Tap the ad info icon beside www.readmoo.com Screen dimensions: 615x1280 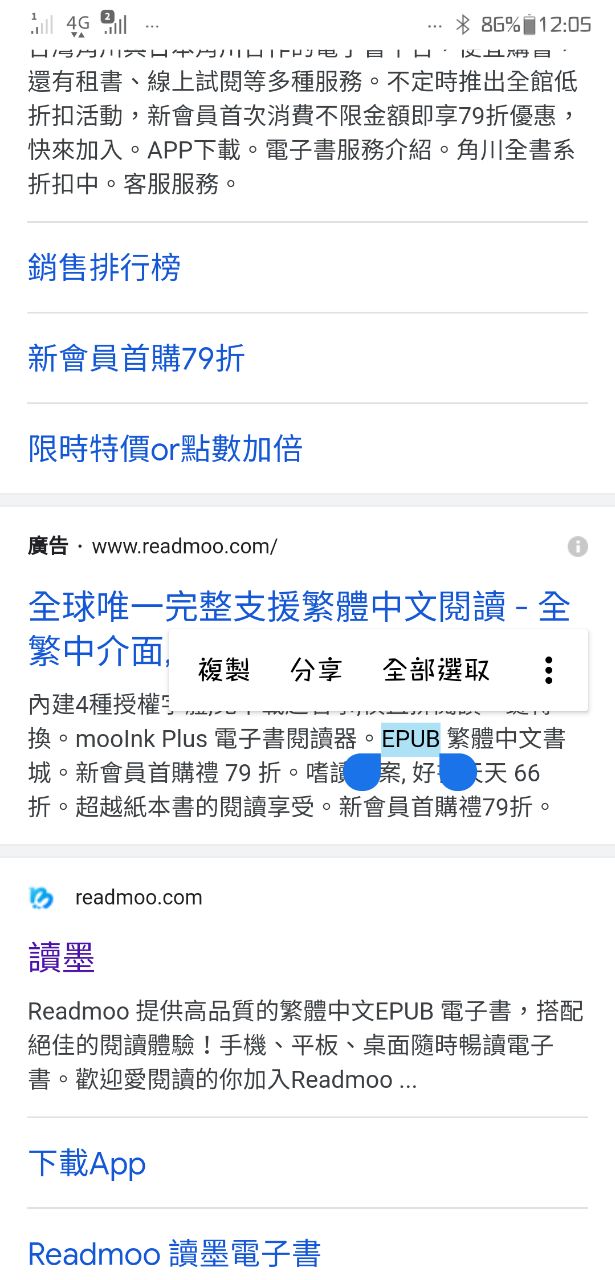[577, 546]
